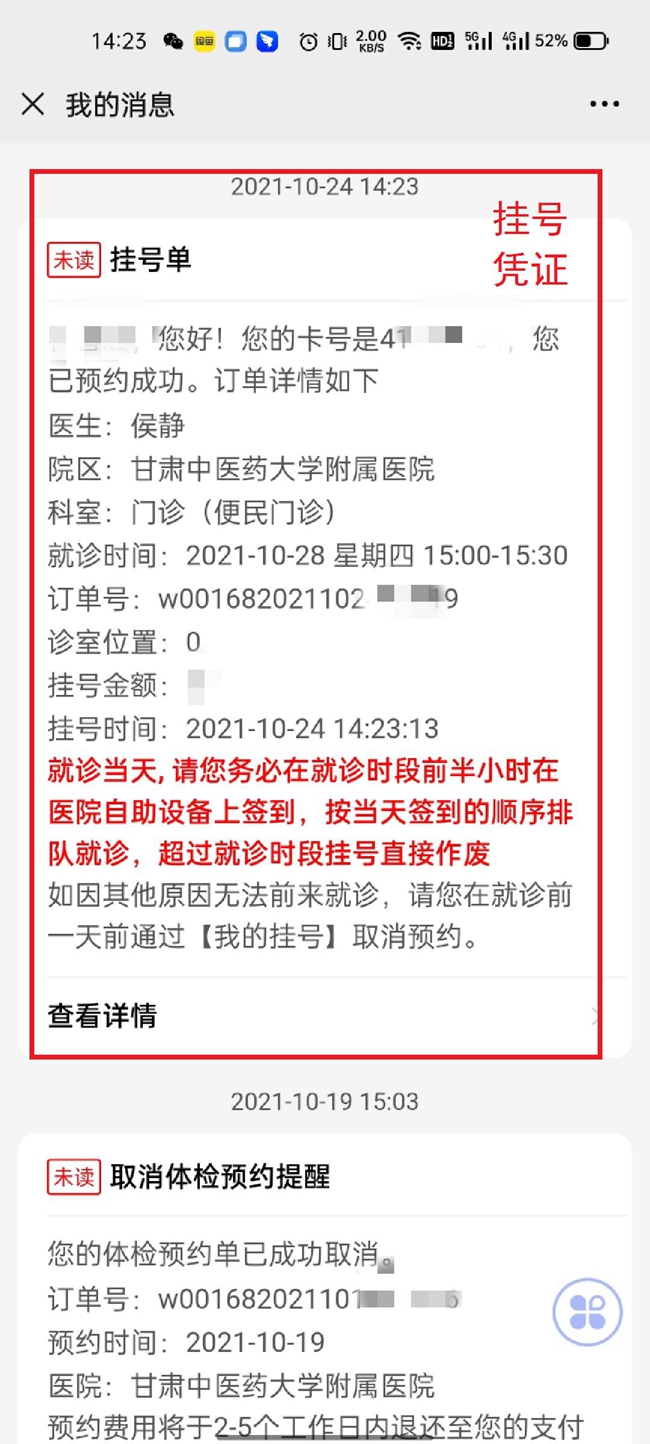Screen dimensions: 650x1444
Task: Open the three-dot overflow menu
Action: coord(605,104)
